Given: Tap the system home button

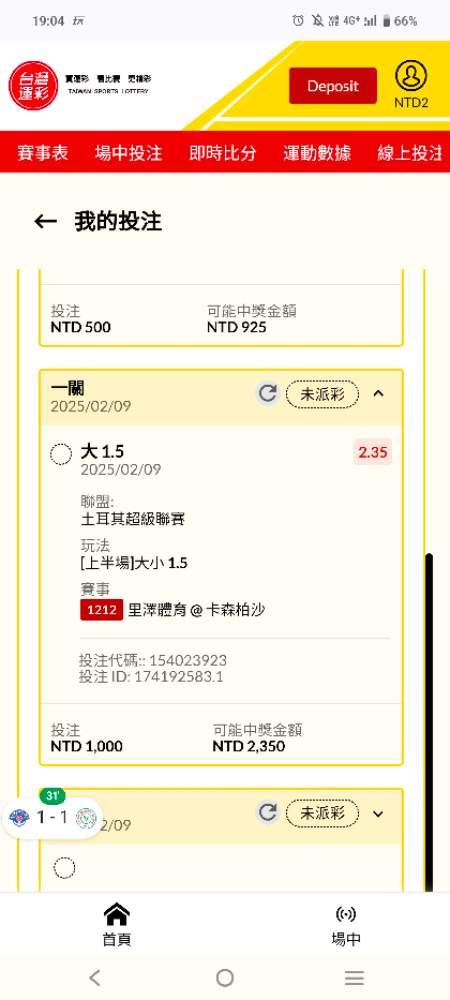Looking at the screenshot, I should click(x=225, y=977).
